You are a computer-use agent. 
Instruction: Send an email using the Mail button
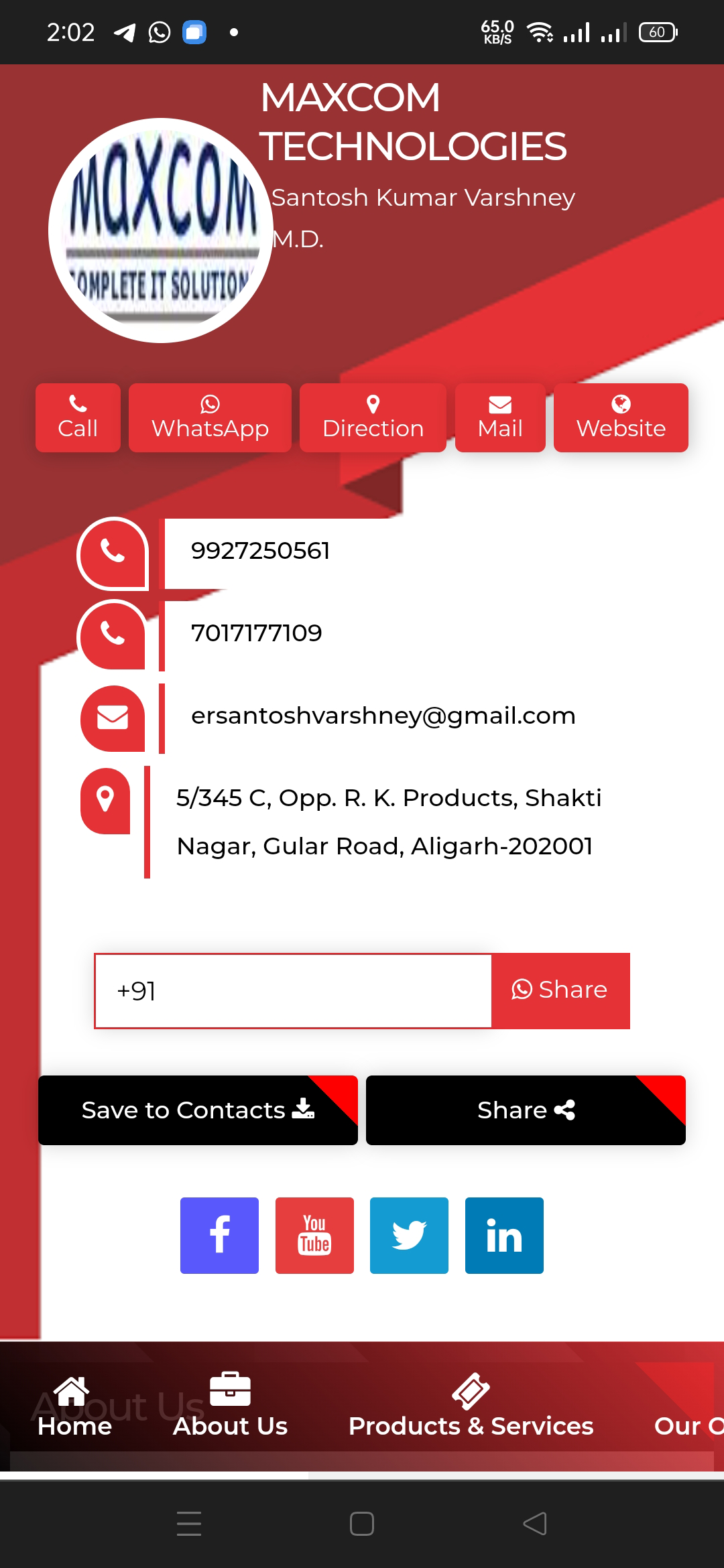pos(500,417)
